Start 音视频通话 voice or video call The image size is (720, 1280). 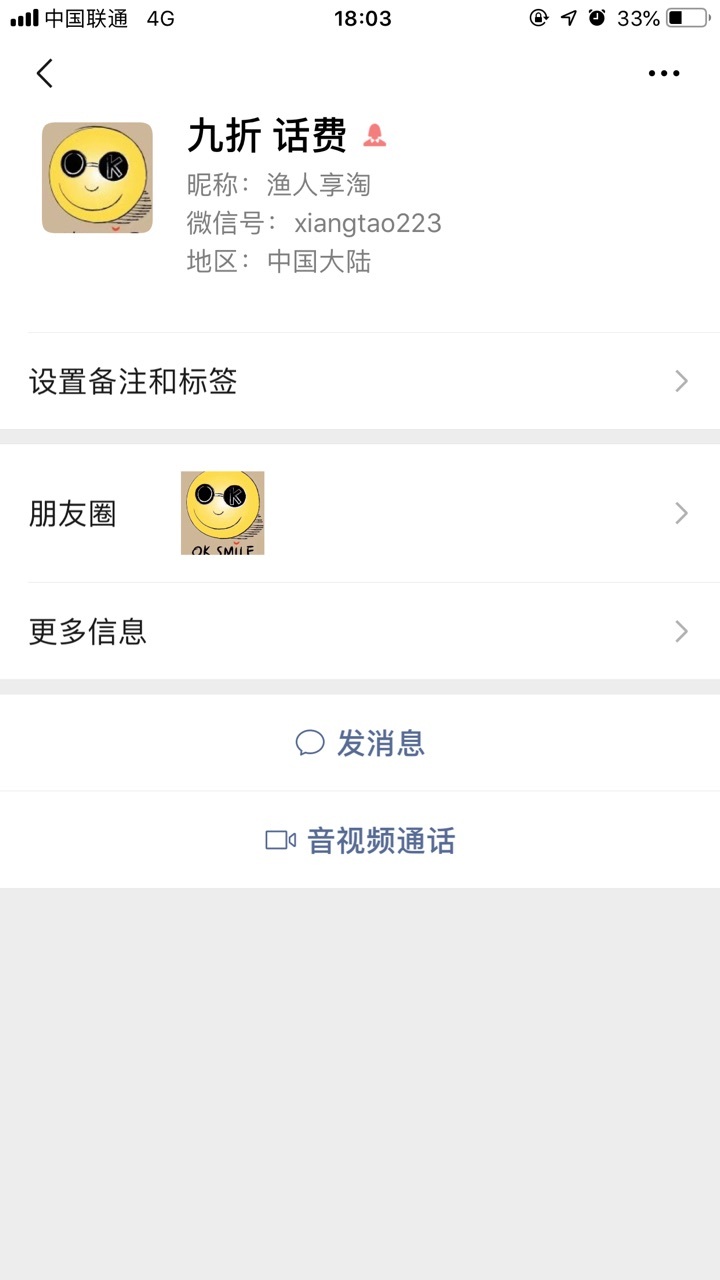click(360, 840)
